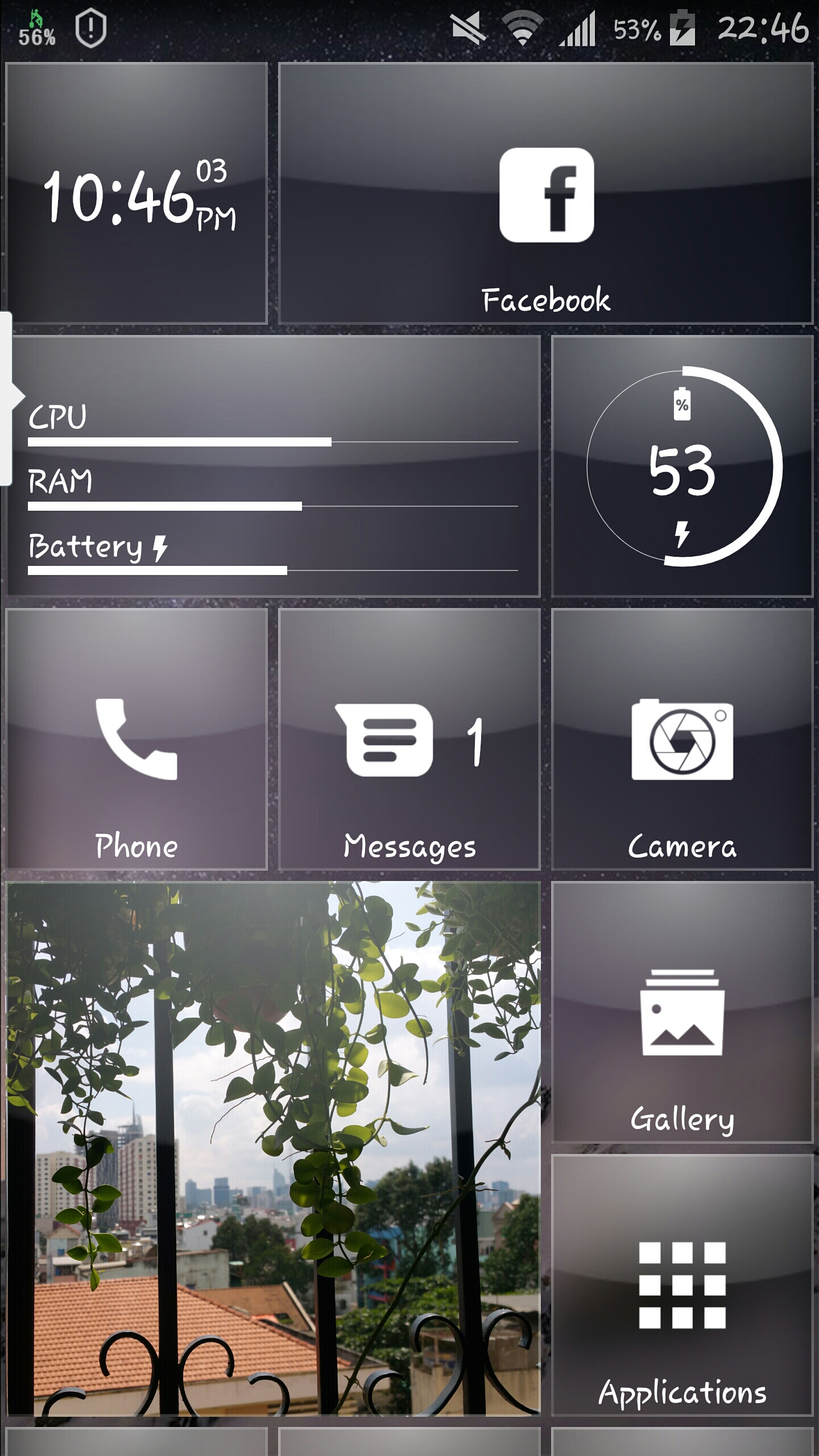Viewport: 819px width, 1456px height.
Task: Open the CPU RAM Battery monitor widget
Action: pos(273,466)
